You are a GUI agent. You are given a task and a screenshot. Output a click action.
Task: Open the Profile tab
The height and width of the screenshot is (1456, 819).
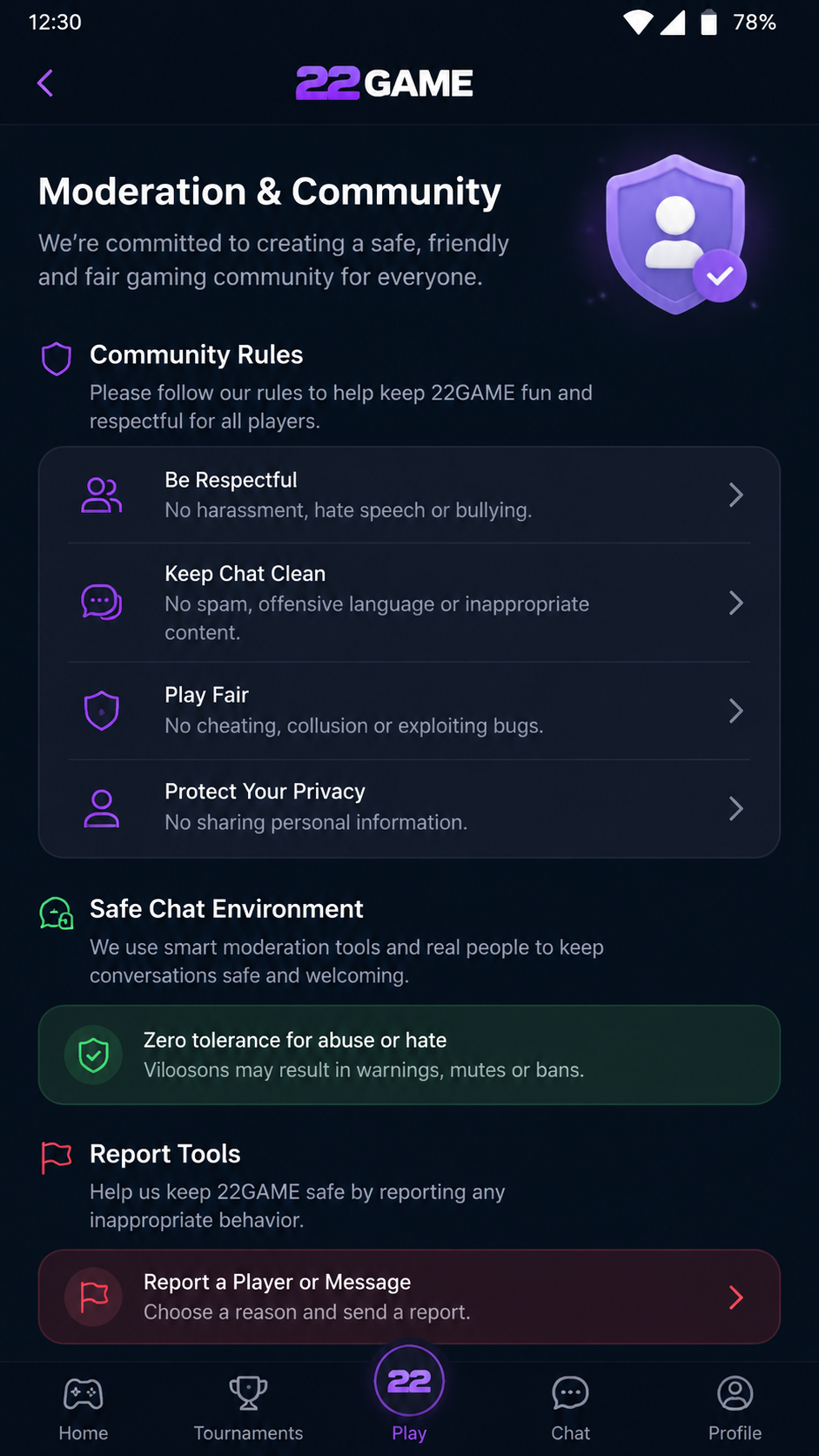pos(735,1408)
